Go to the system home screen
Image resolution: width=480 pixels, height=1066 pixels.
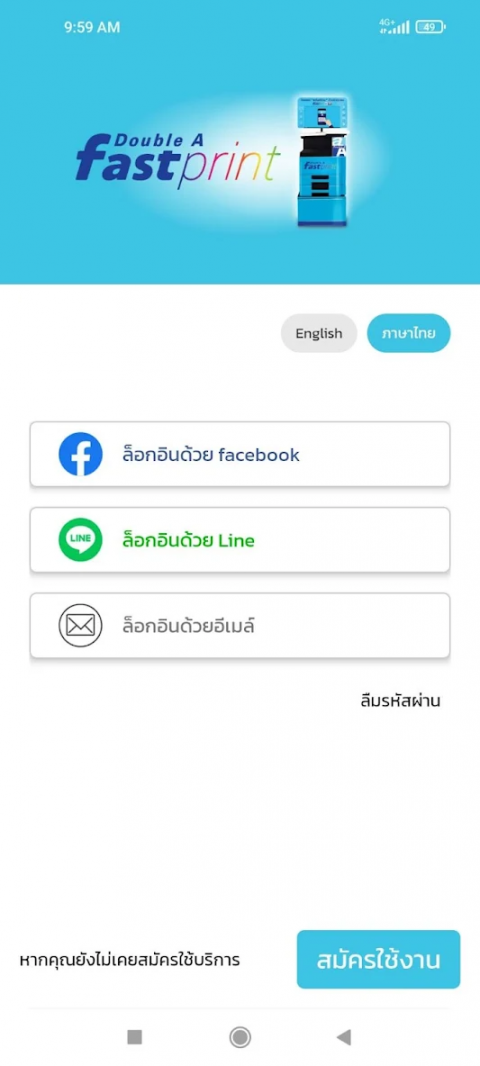[x=239, y=1037]
